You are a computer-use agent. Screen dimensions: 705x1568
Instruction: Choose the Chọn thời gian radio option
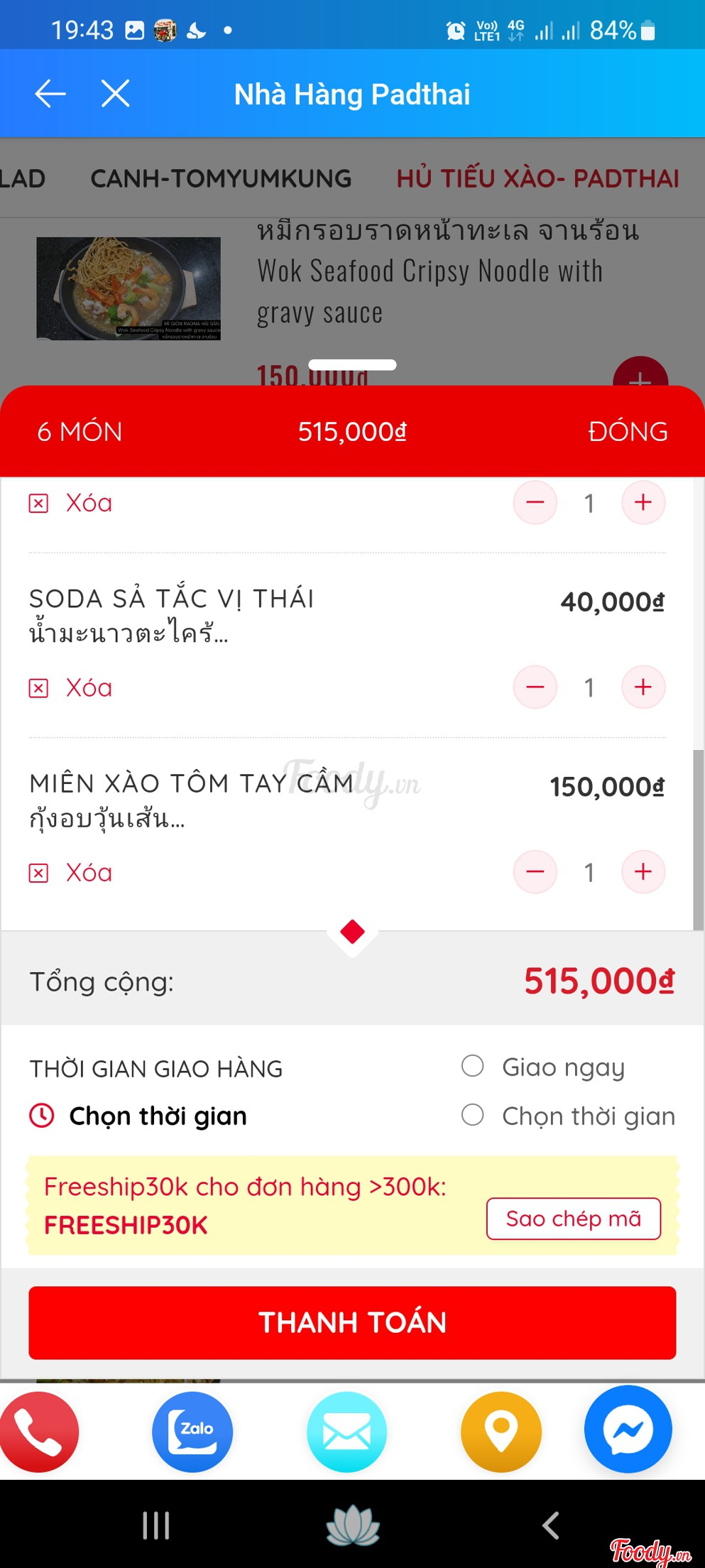[473, 1115]
